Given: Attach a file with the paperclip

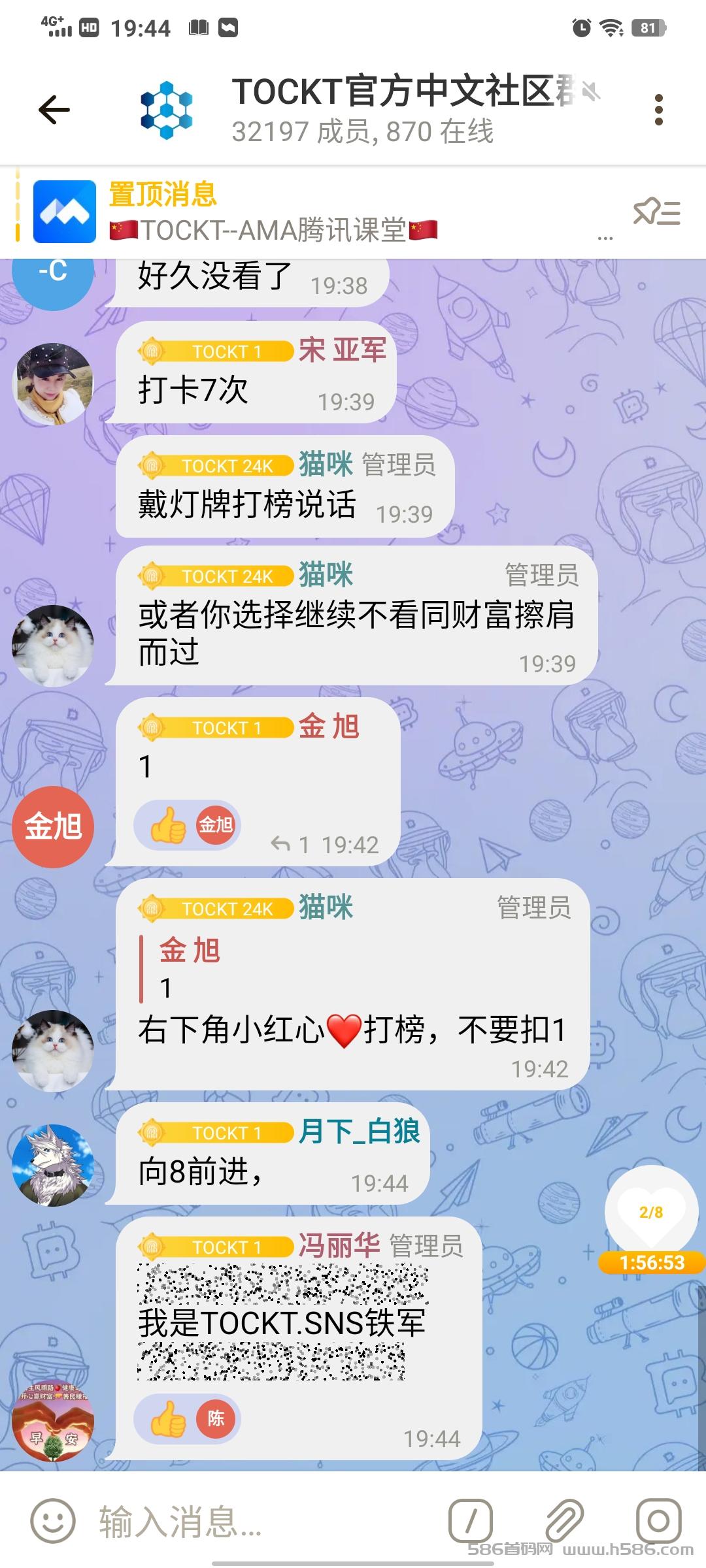Looking at the screenshot, I should [564, 1521].
